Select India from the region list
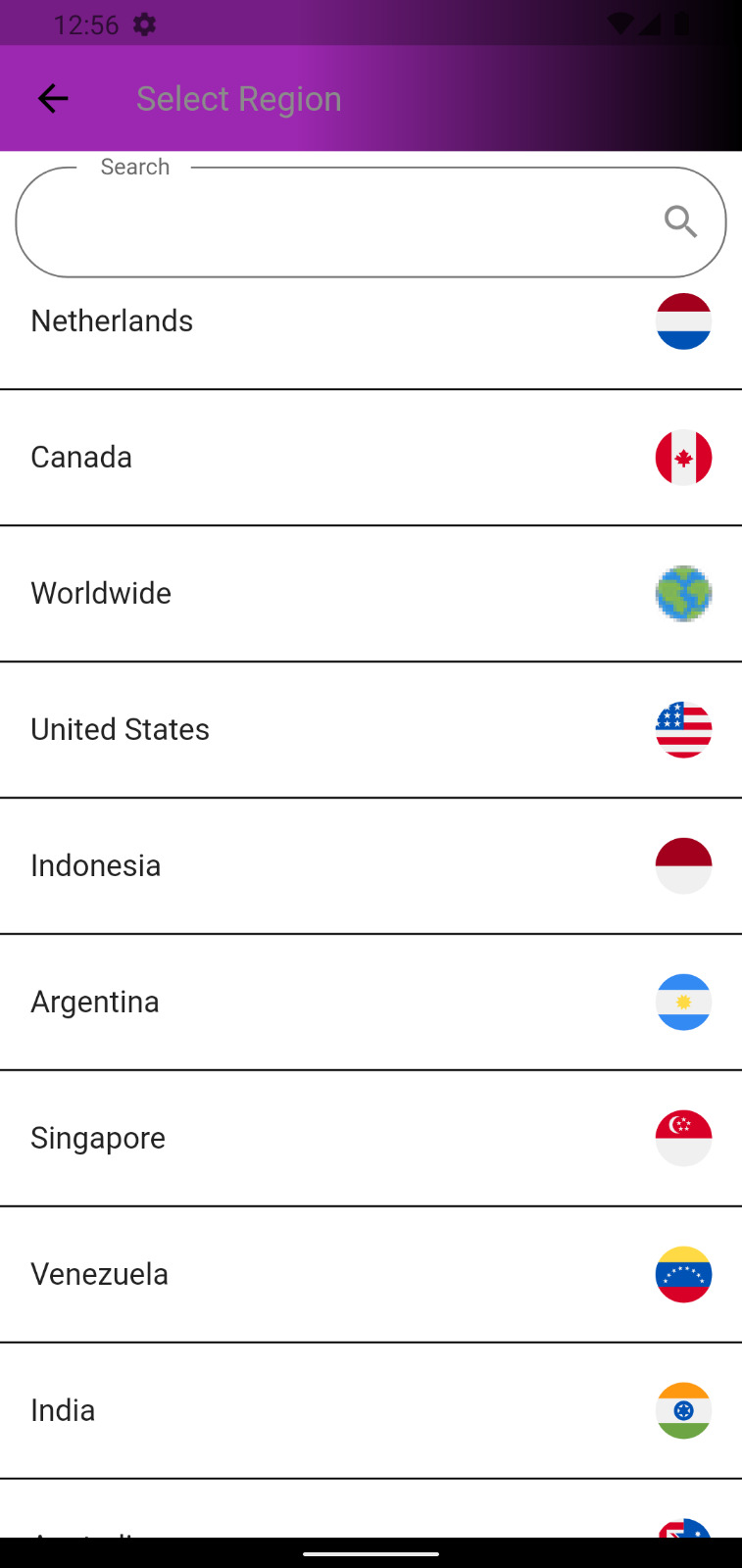 [294, 1410]
